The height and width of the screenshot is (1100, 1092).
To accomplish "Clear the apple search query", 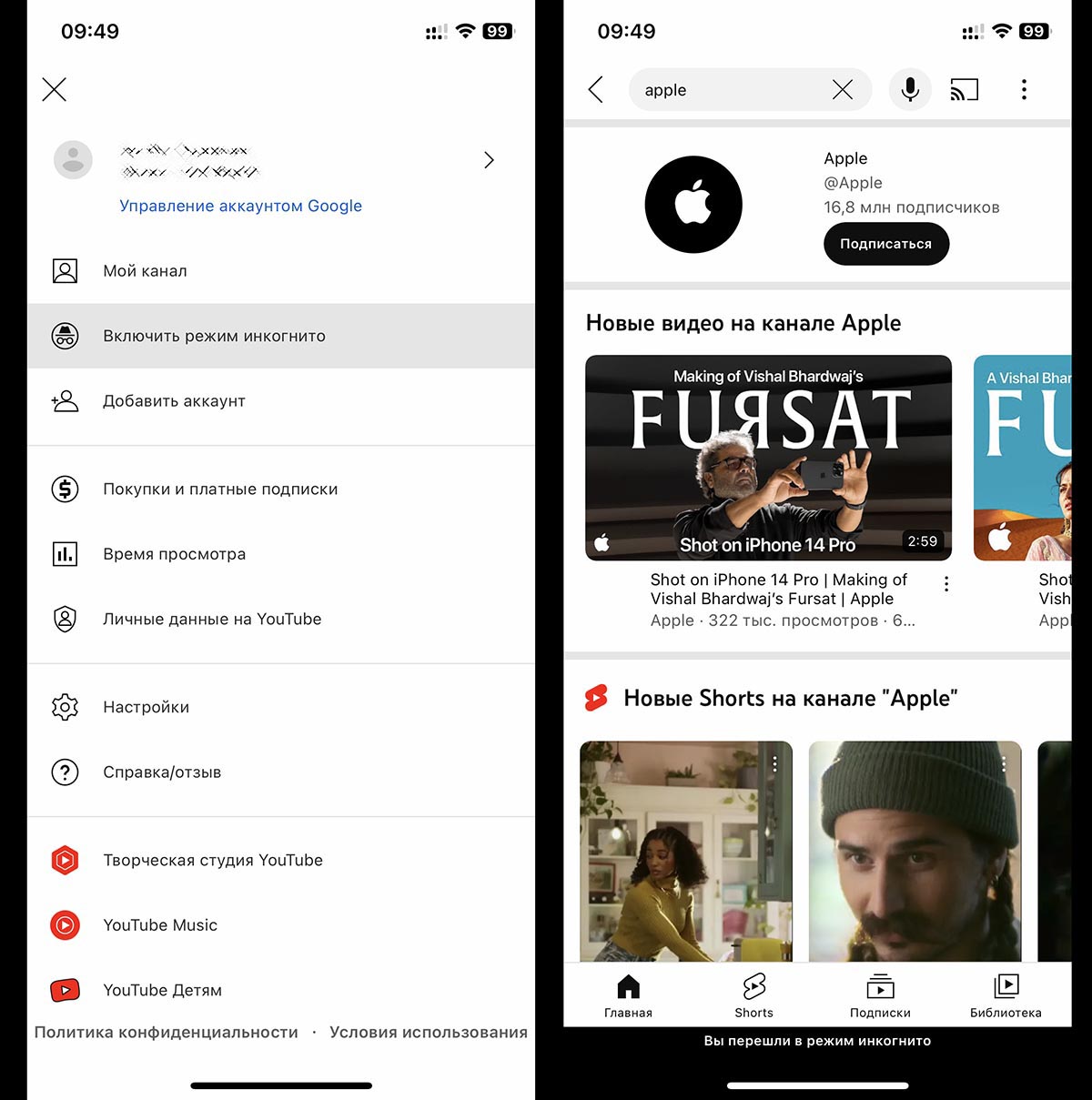I will [843, 89].
